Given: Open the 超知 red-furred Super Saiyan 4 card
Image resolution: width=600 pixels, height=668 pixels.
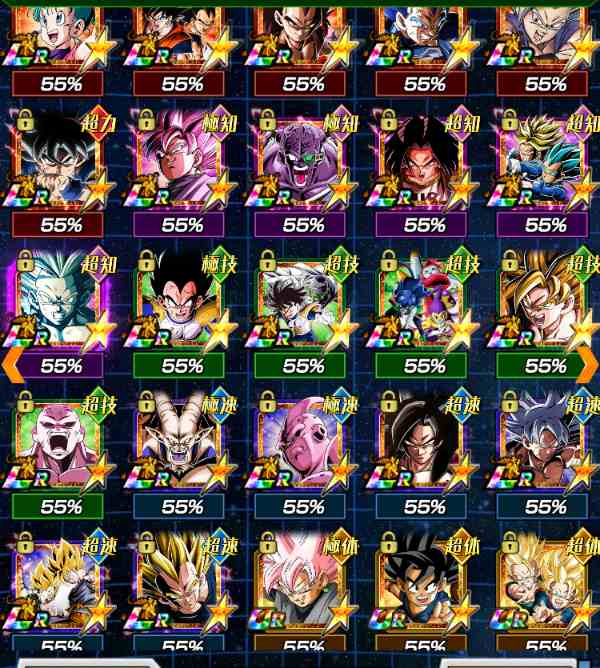Looking at the screenshot, I should [424, 165].
